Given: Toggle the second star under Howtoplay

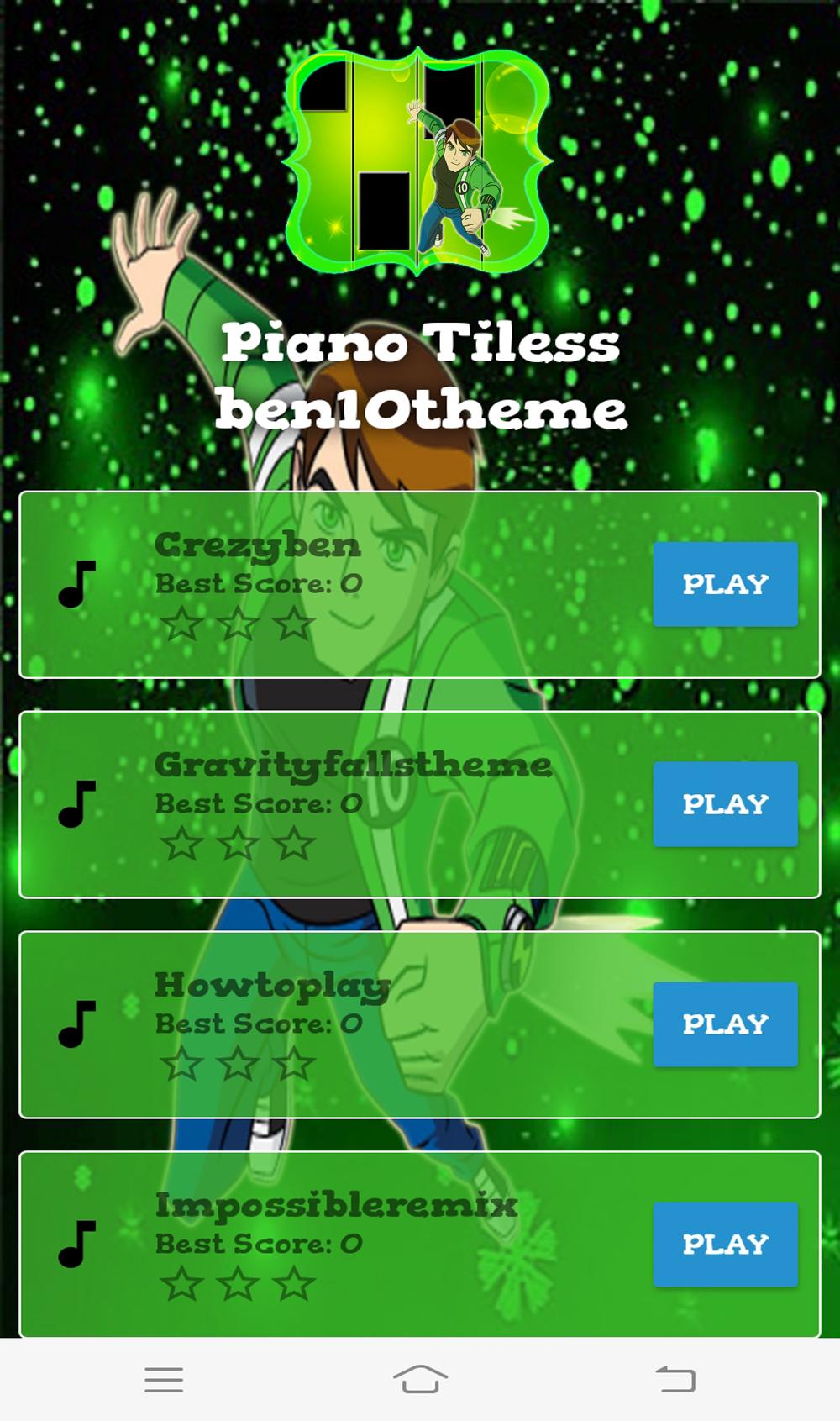Looking at the screenshot, I should [x=238, y=1064].
